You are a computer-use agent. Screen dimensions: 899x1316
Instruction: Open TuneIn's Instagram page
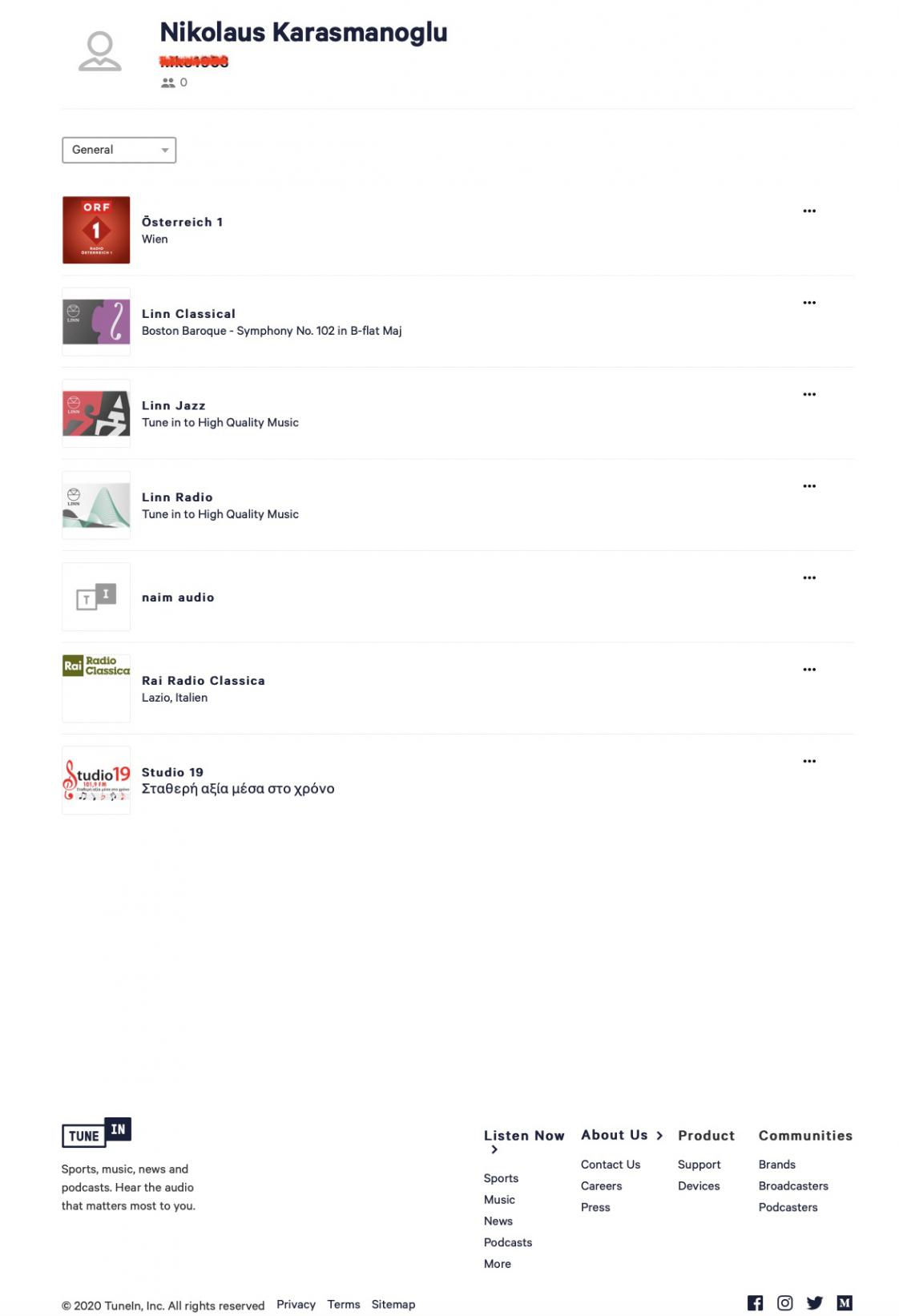click(784, 1303)
